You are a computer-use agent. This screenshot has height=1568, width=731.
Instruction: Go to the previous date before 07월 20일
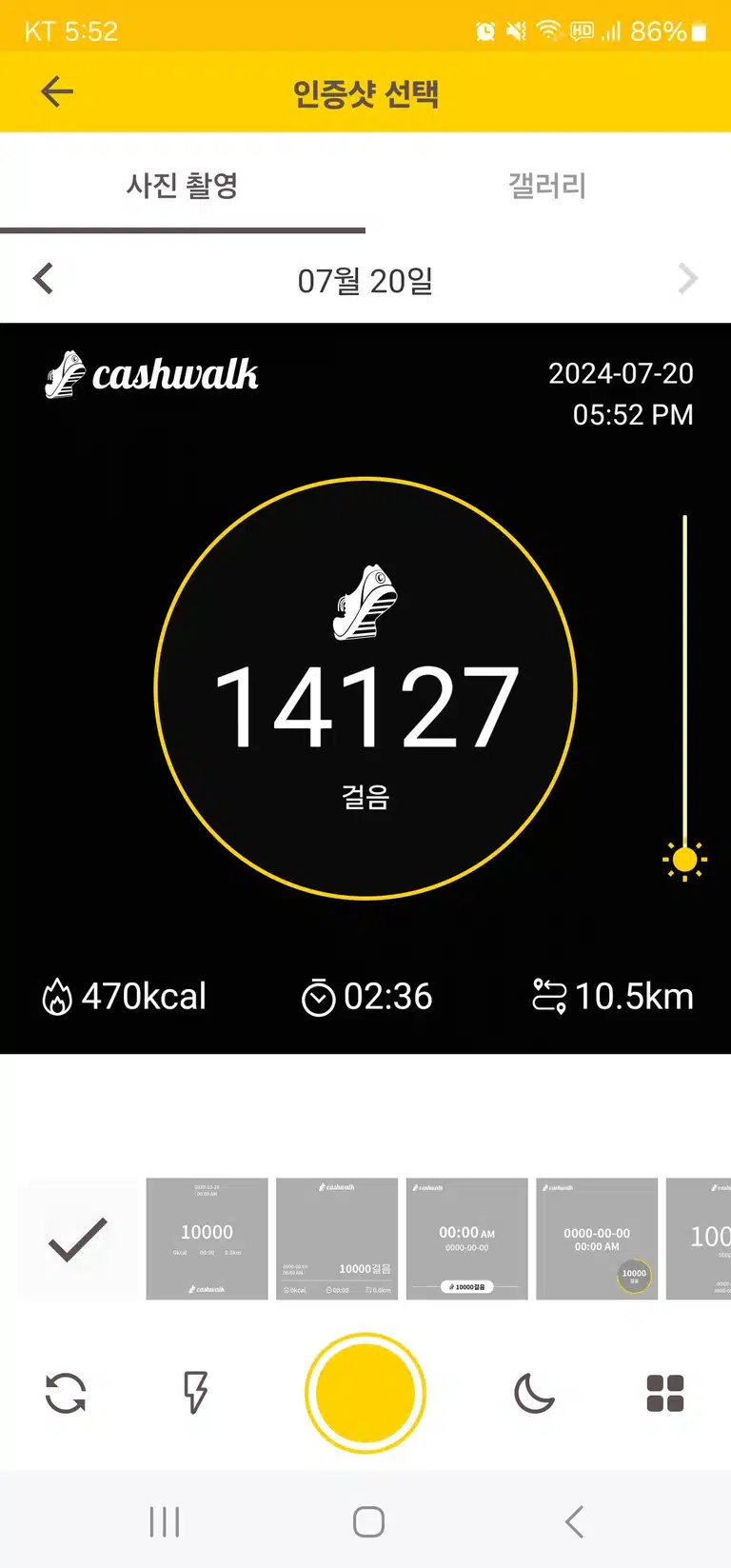44,279
